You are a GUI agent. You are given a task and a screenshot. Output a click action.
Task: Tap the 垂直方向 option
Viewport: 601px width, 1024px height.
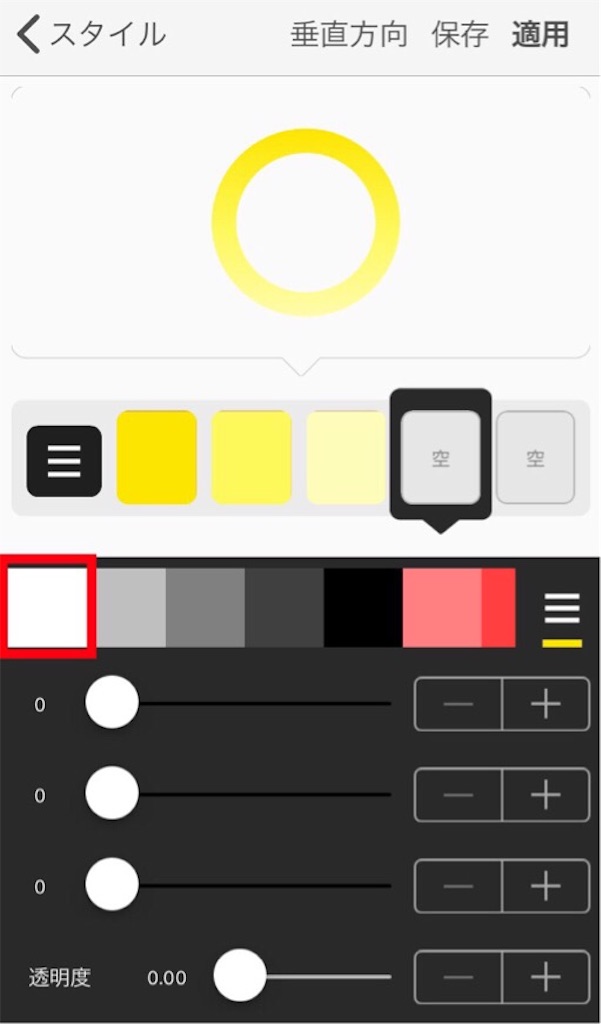point(349,35)
